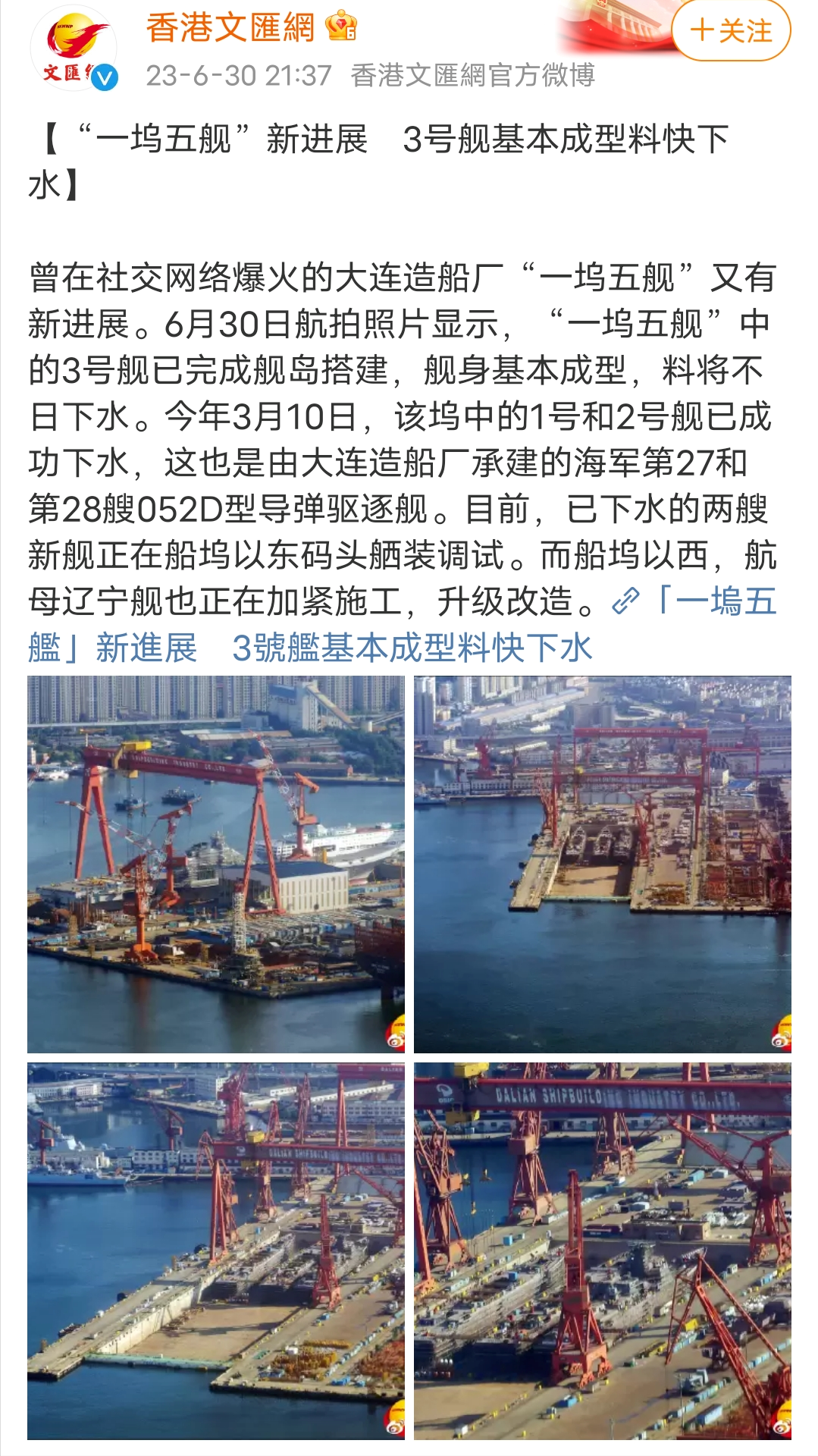
Task: Open the 香港文匯網 account name
Action: click(230, 28)
